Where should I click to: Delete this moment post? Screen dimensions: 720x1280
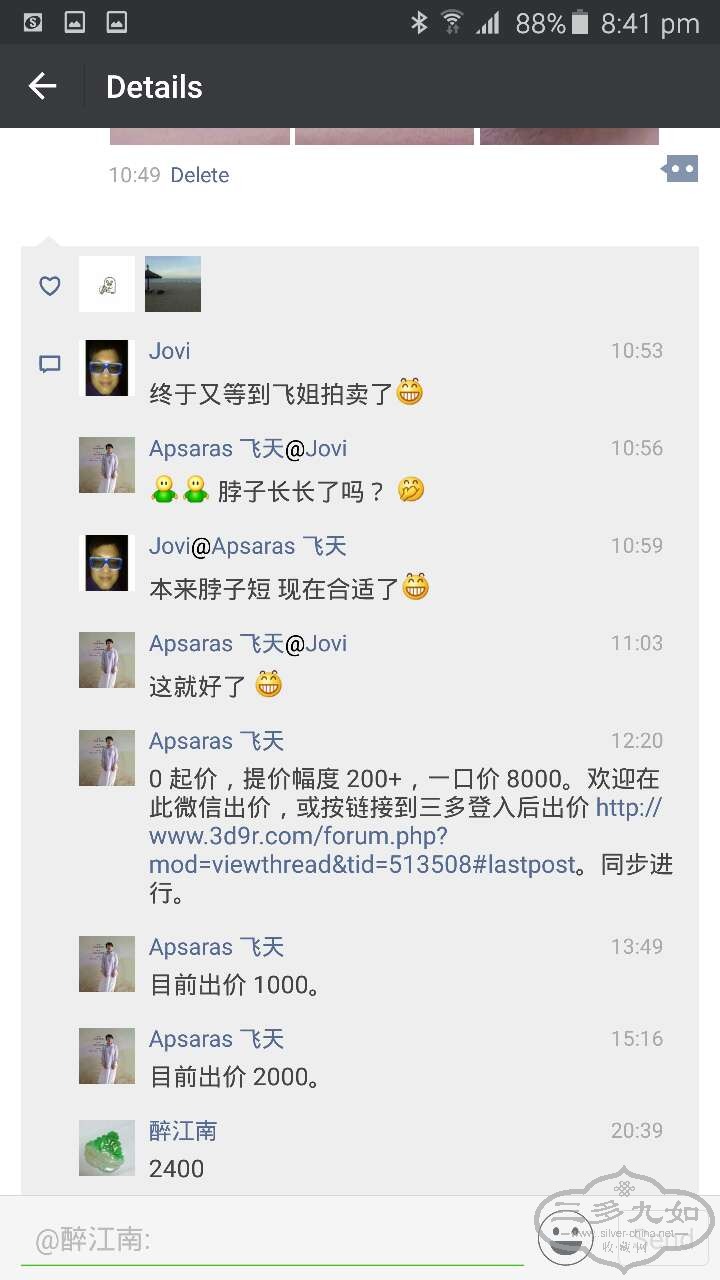(x=199, y=175)
